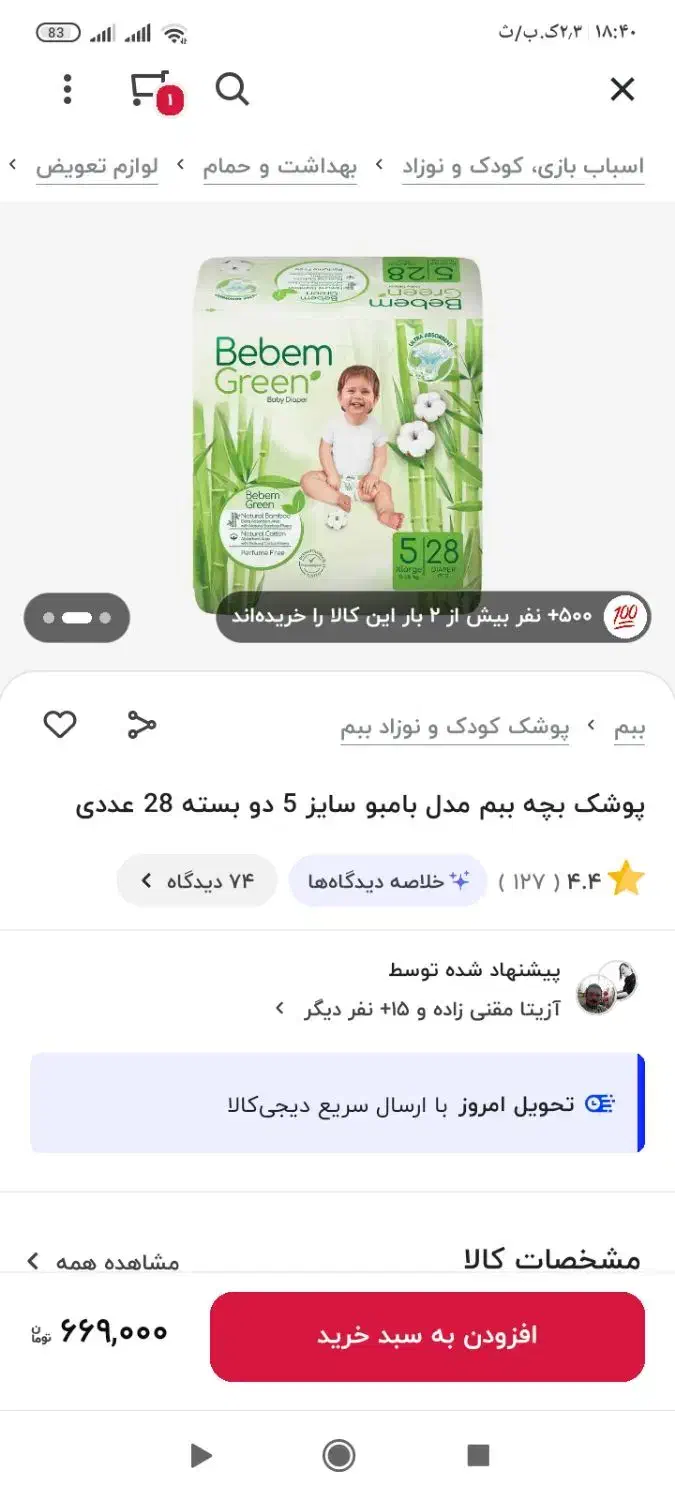Viewport: 675px width, 1500px height.
Task: Share this product
Action: click(x=142, y=724)
